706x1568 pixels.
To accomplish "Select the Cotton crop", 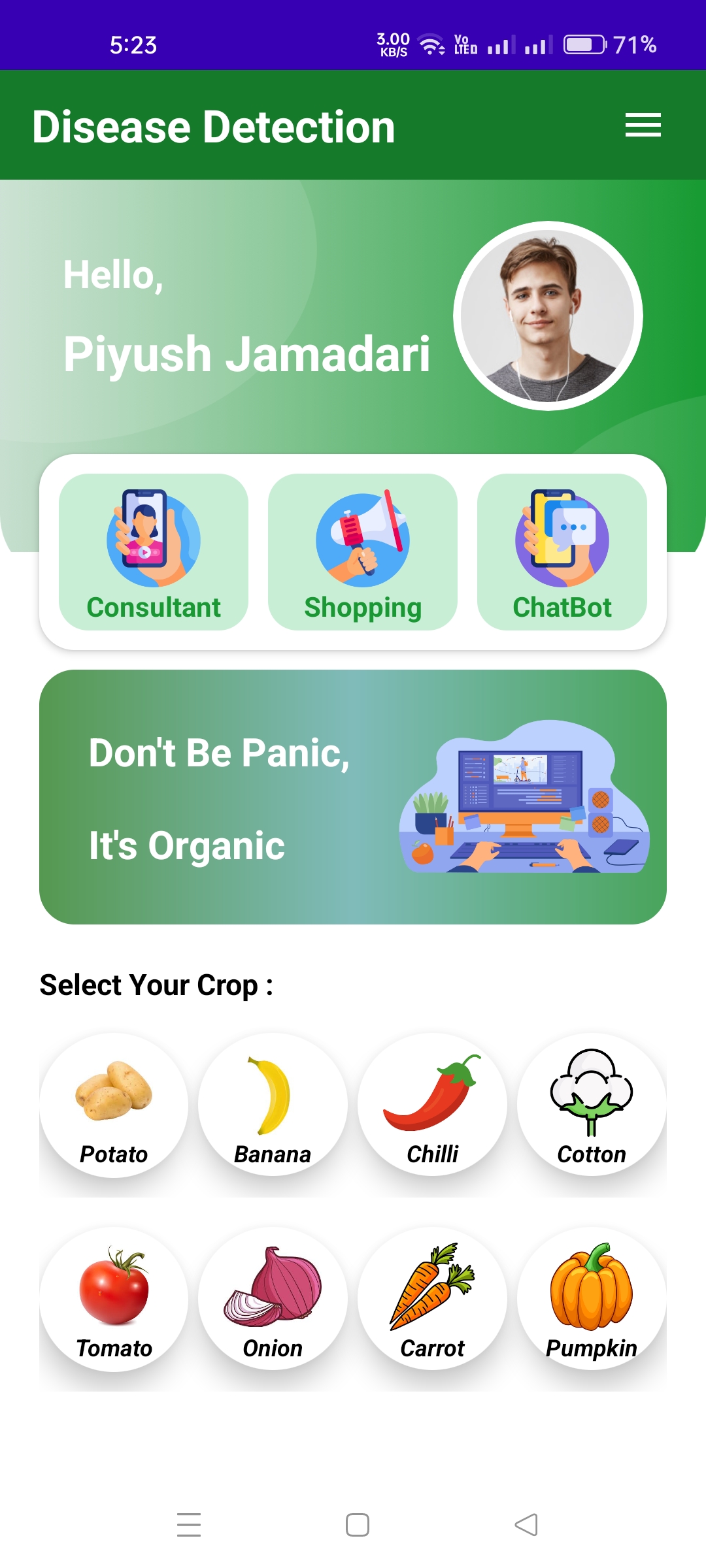I will coord(592,1105).
